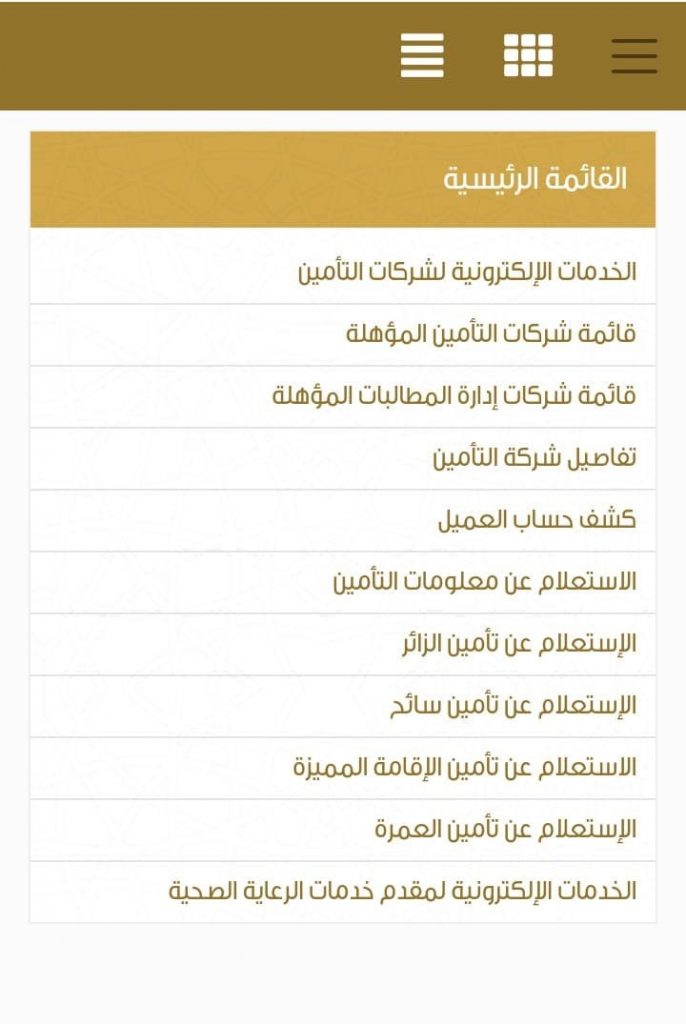This screenshot has height=1024, width=686.
Task: Open the hamburger drawer menu
Action: (634, 56)
